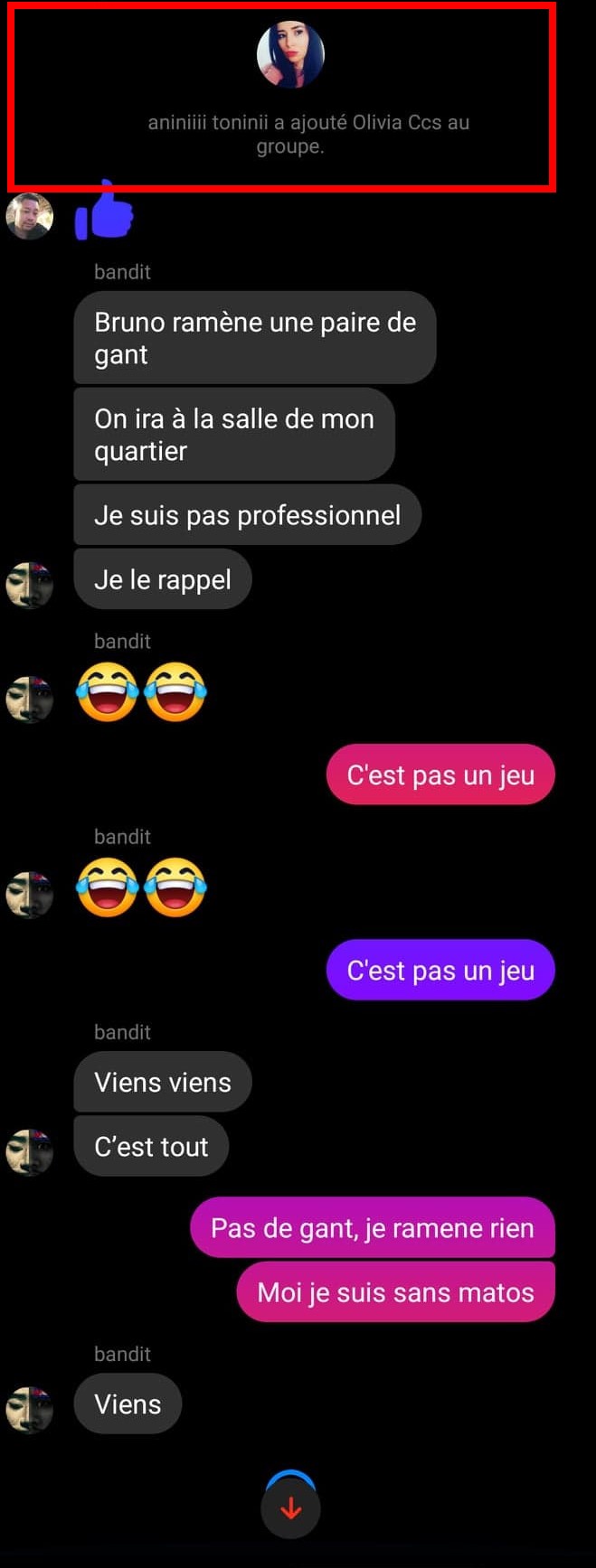
Task: Open bandit's avatar beside the last "Viens"
Action: (x=30, y=1410)
